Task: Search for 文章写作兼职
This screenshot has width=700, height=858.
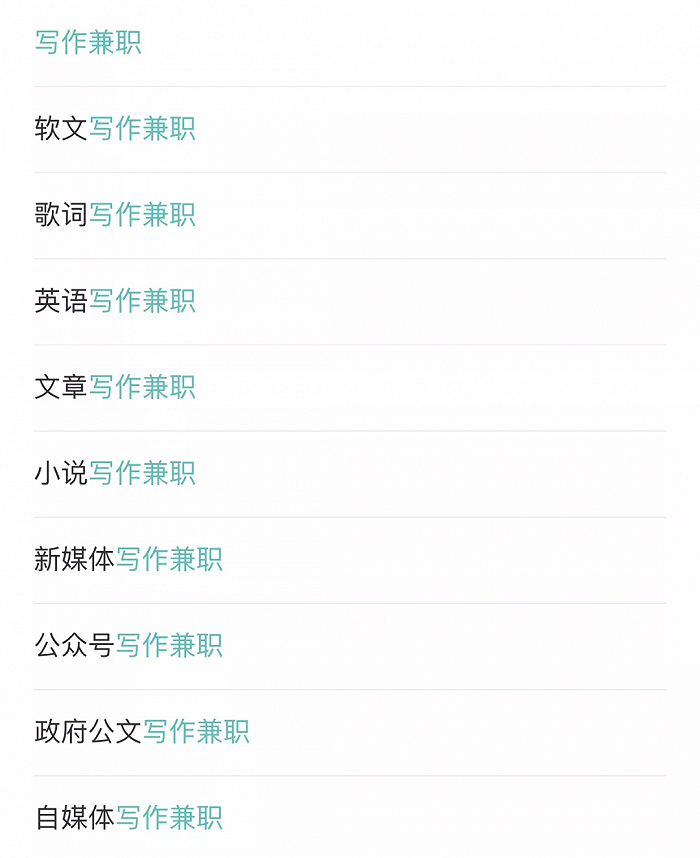Action: pyautogui.click(x=115, y=387)
